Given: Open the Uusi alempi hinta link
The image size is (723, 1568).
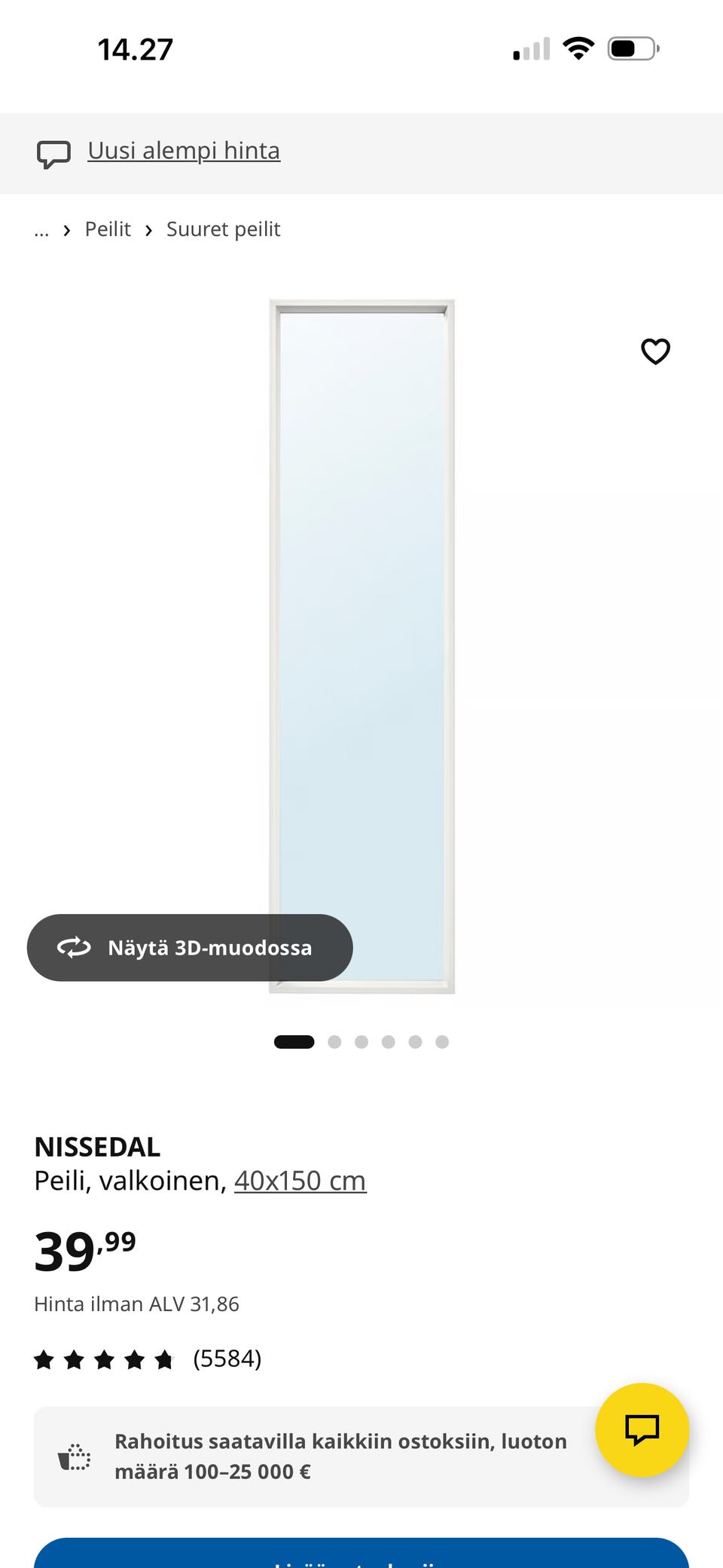Looking at the screenshot, I should [x=184, y=151].
